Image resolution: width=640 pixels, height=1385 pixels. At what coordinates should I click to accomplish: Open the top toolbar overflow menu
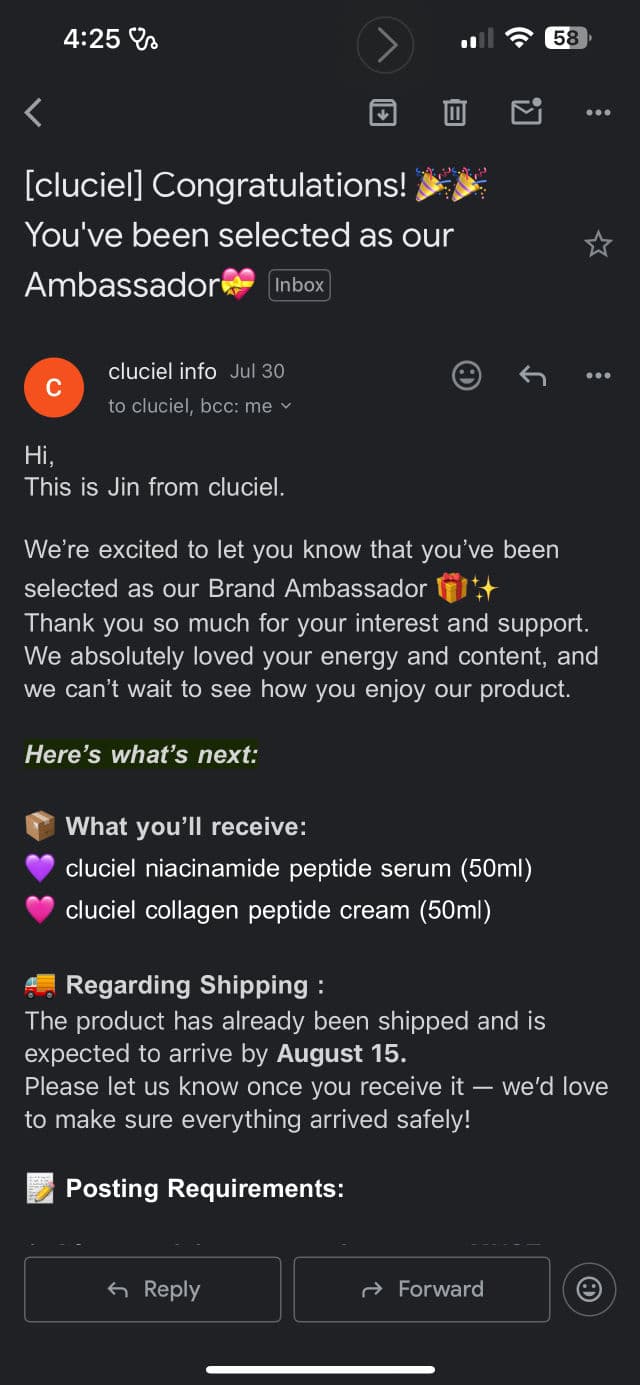click(x=598, y=113)
